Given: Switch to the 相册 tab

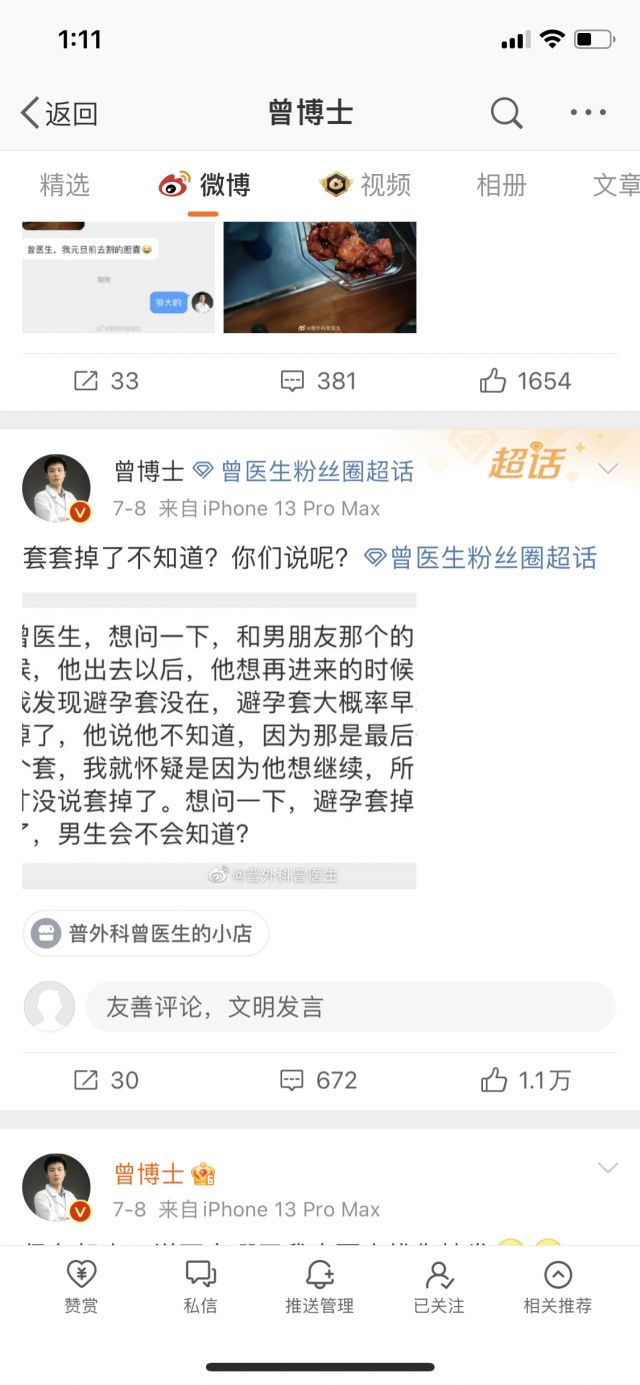Looking at the screenshot, I should (x=501, y=185).
